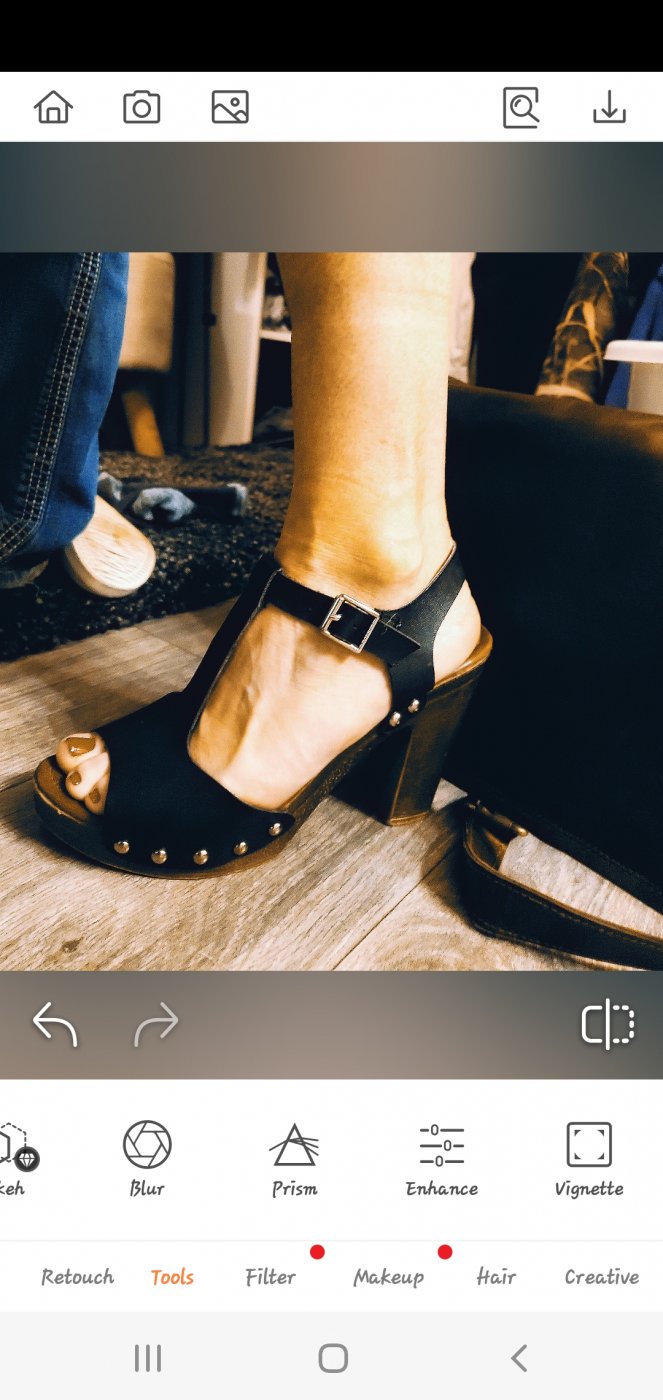Switch to the Creative tab
Viewport: 663px width, 1400px height.
coord(601,1277)
